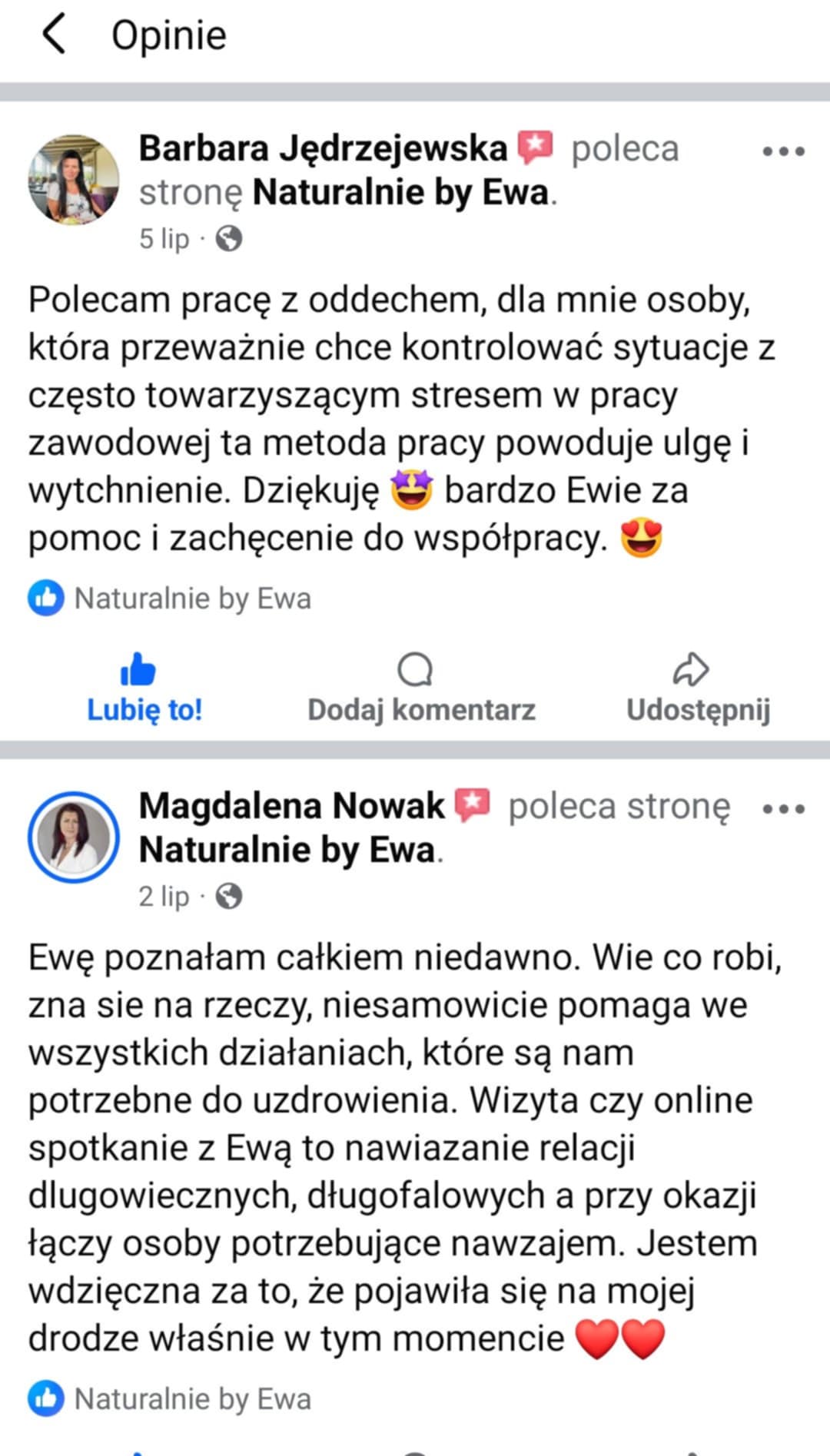Go back from Opinie screen
Image resolution: width=830 pixels, height=1456 pixels.
pyautogui.click(x=54, y=35)
